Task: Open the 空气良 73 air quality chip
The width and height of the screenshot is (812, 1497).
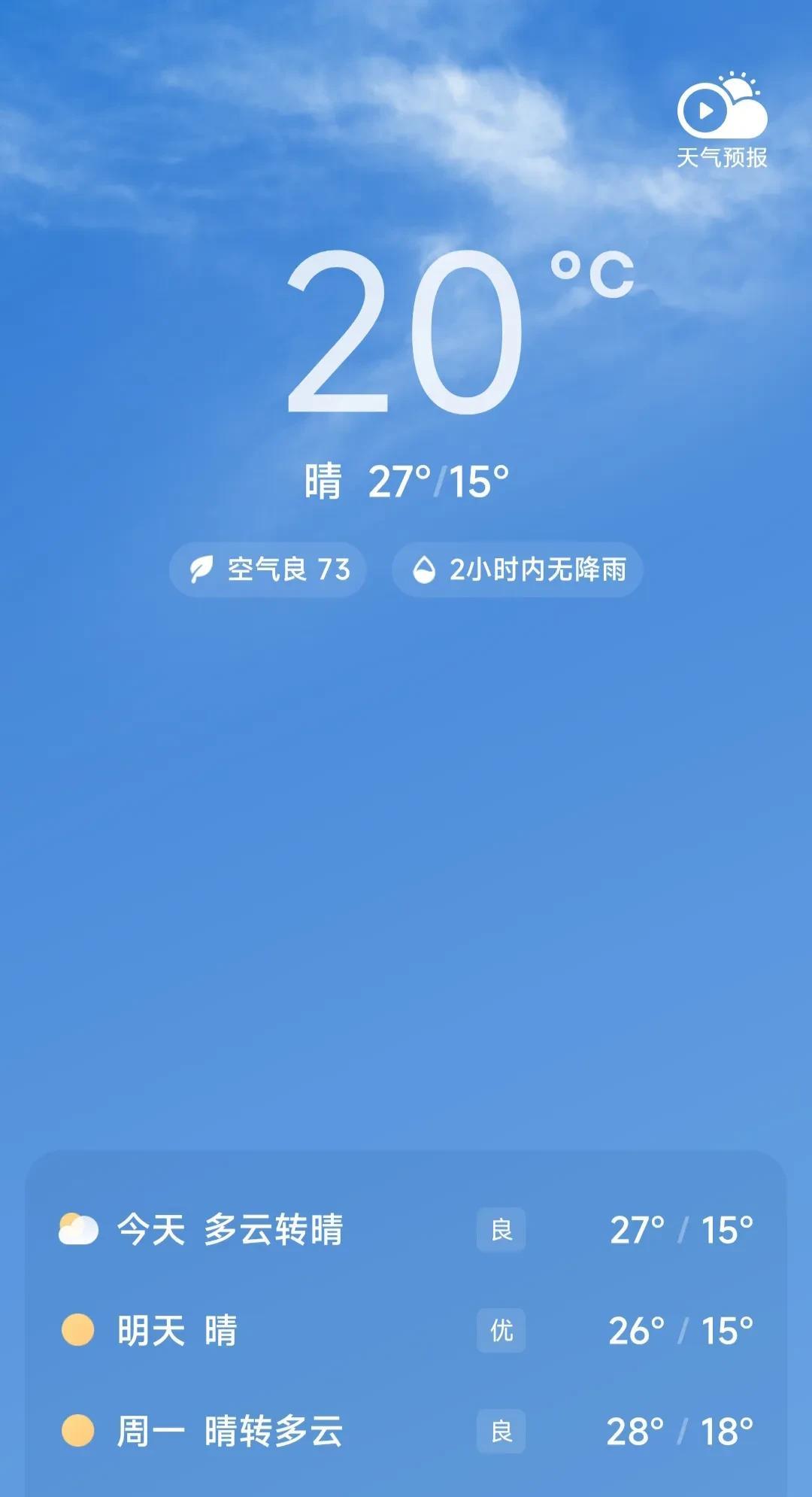Action: click(x=268, y=569)
